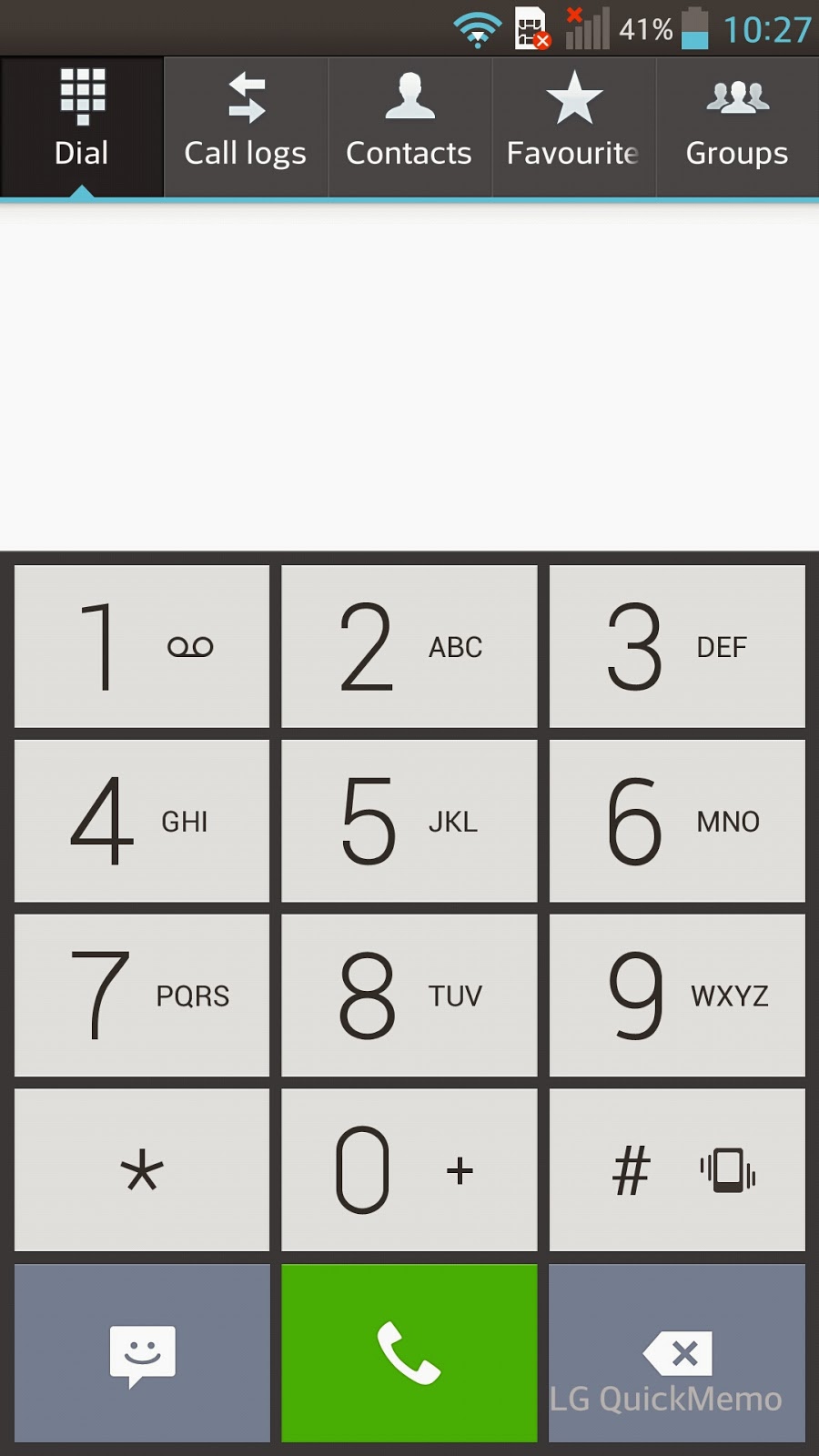Tap the 6 MNO key
This screenshot has width=819, height=1456.
coord(677,821)
